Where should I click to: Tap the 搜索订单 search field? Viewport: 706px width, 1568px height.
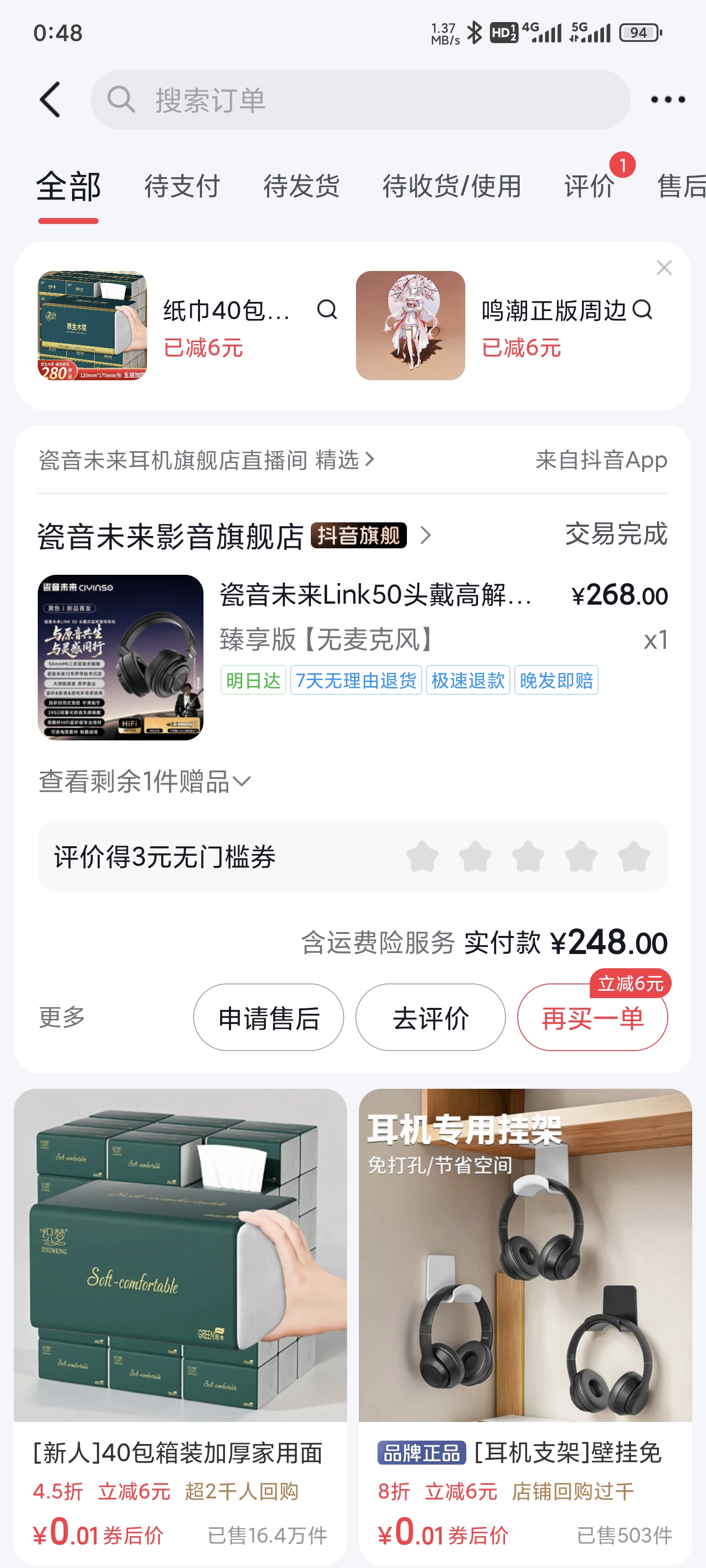tap(360, 99)
